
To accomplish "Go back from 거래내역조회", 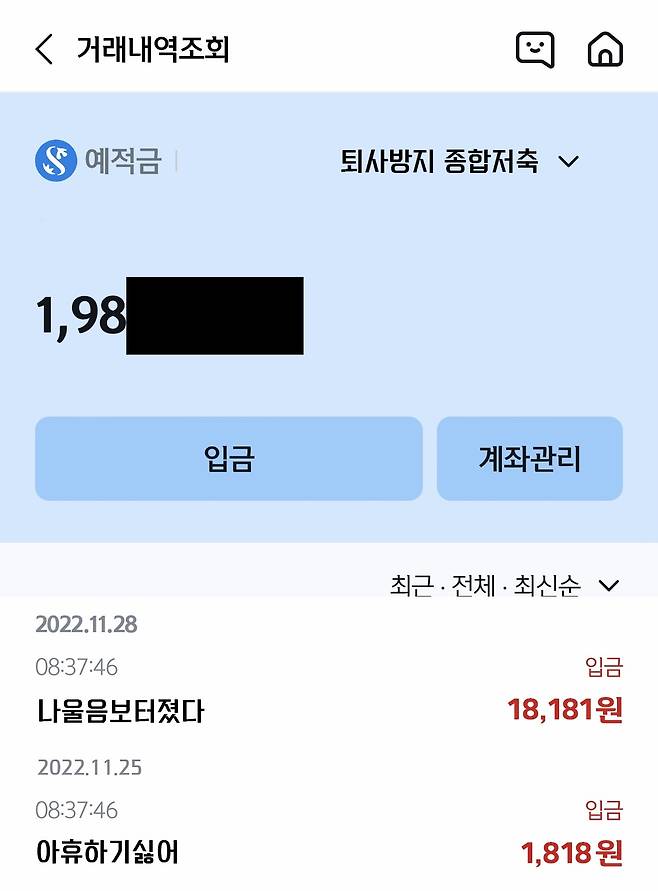I will coord(44,49).
